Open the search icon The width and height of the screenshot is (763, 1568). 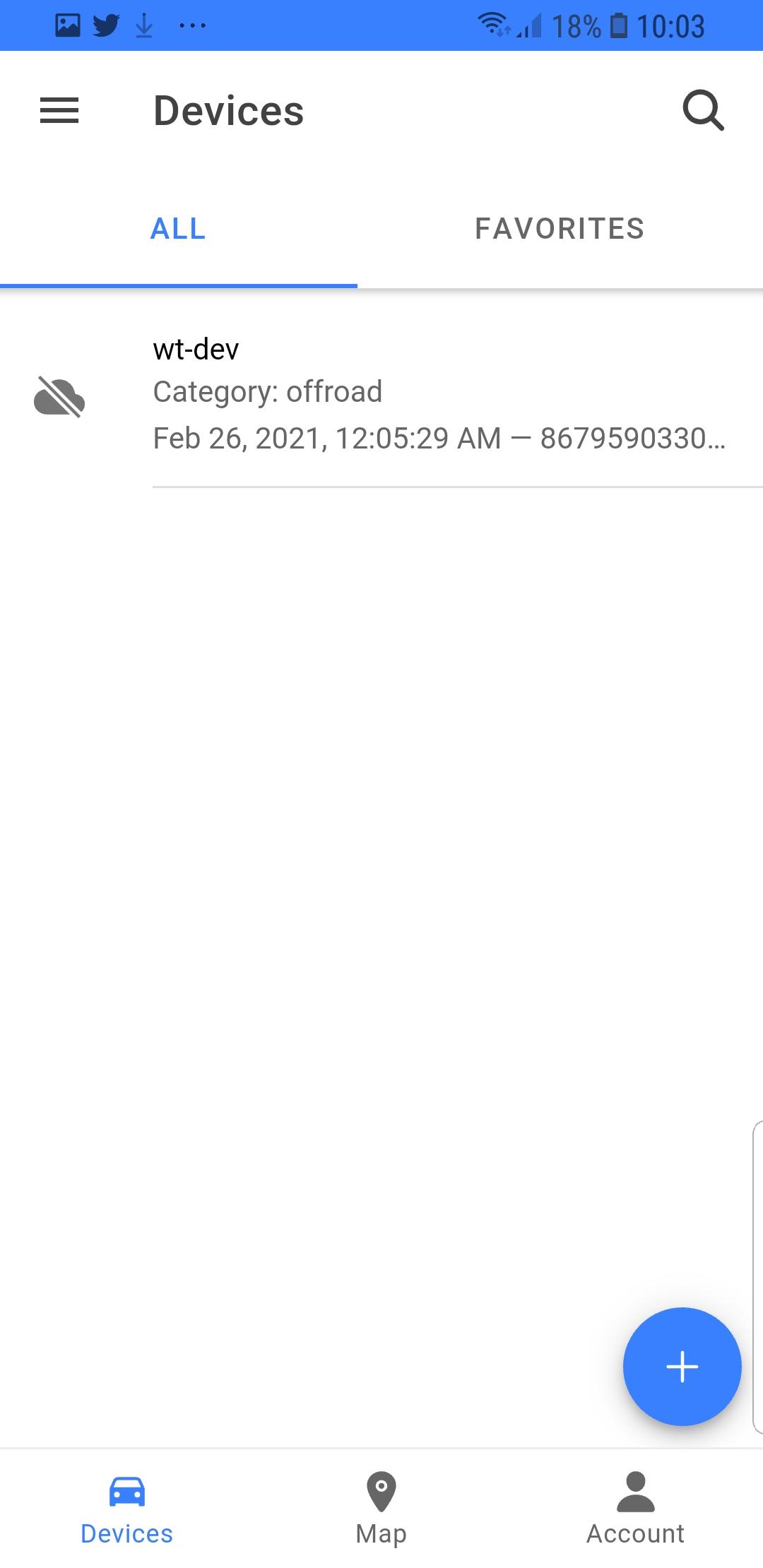[x=703, y=110]
